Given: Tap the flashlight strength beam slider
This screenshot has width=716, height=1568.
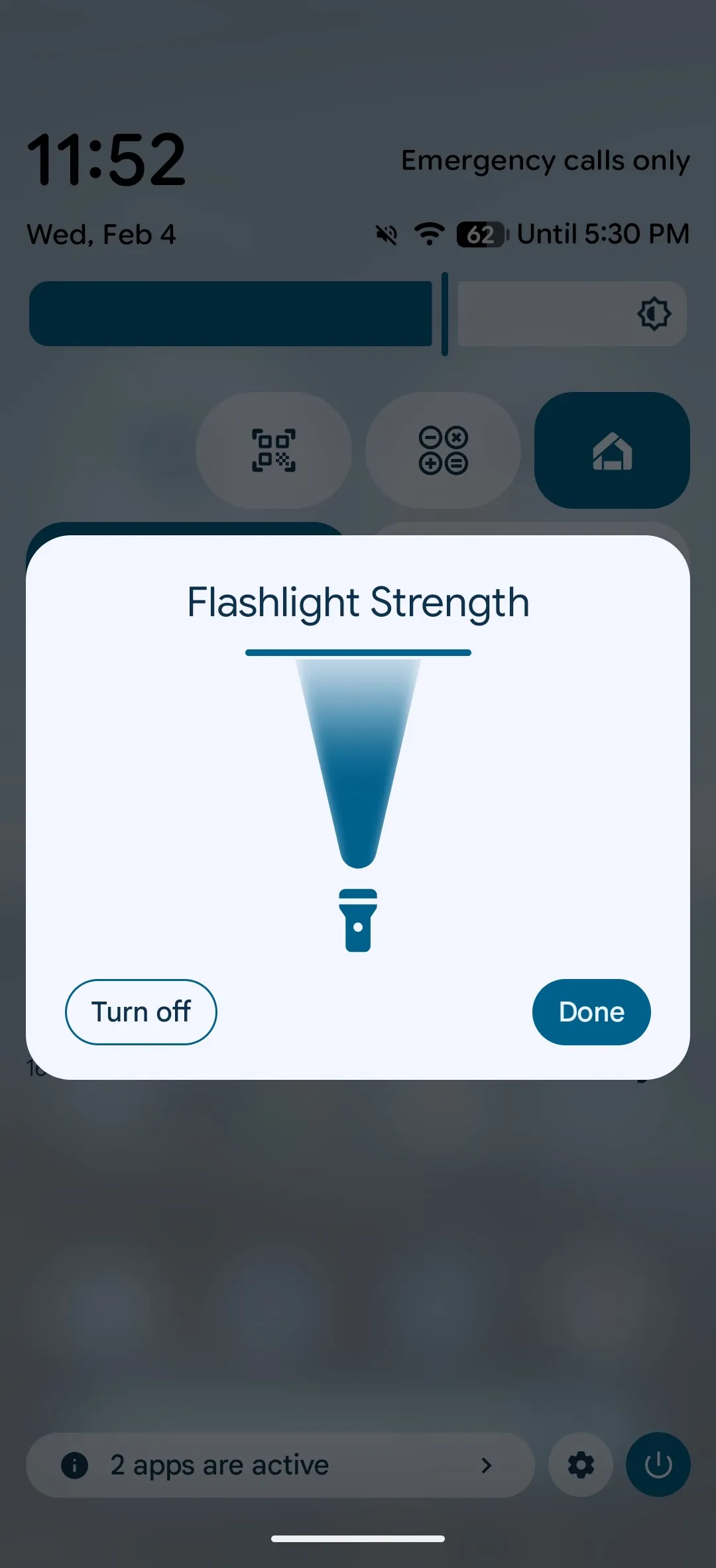Looking at the screenshot, I should [x=358, y=763].
